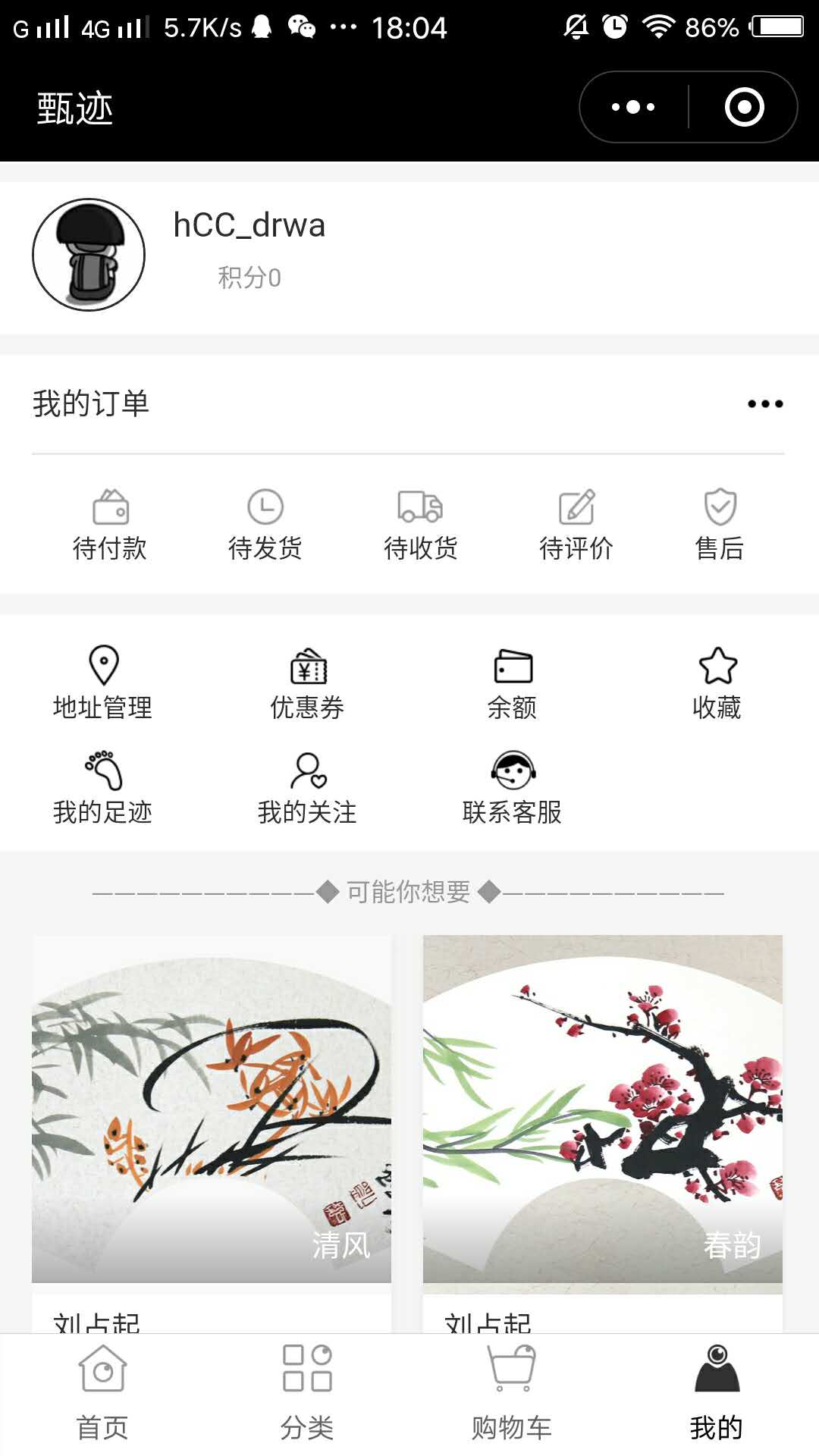Screen dimensions: 819x1456
Task: Open the hCC_drwa profile avatar
Action: 89,255
